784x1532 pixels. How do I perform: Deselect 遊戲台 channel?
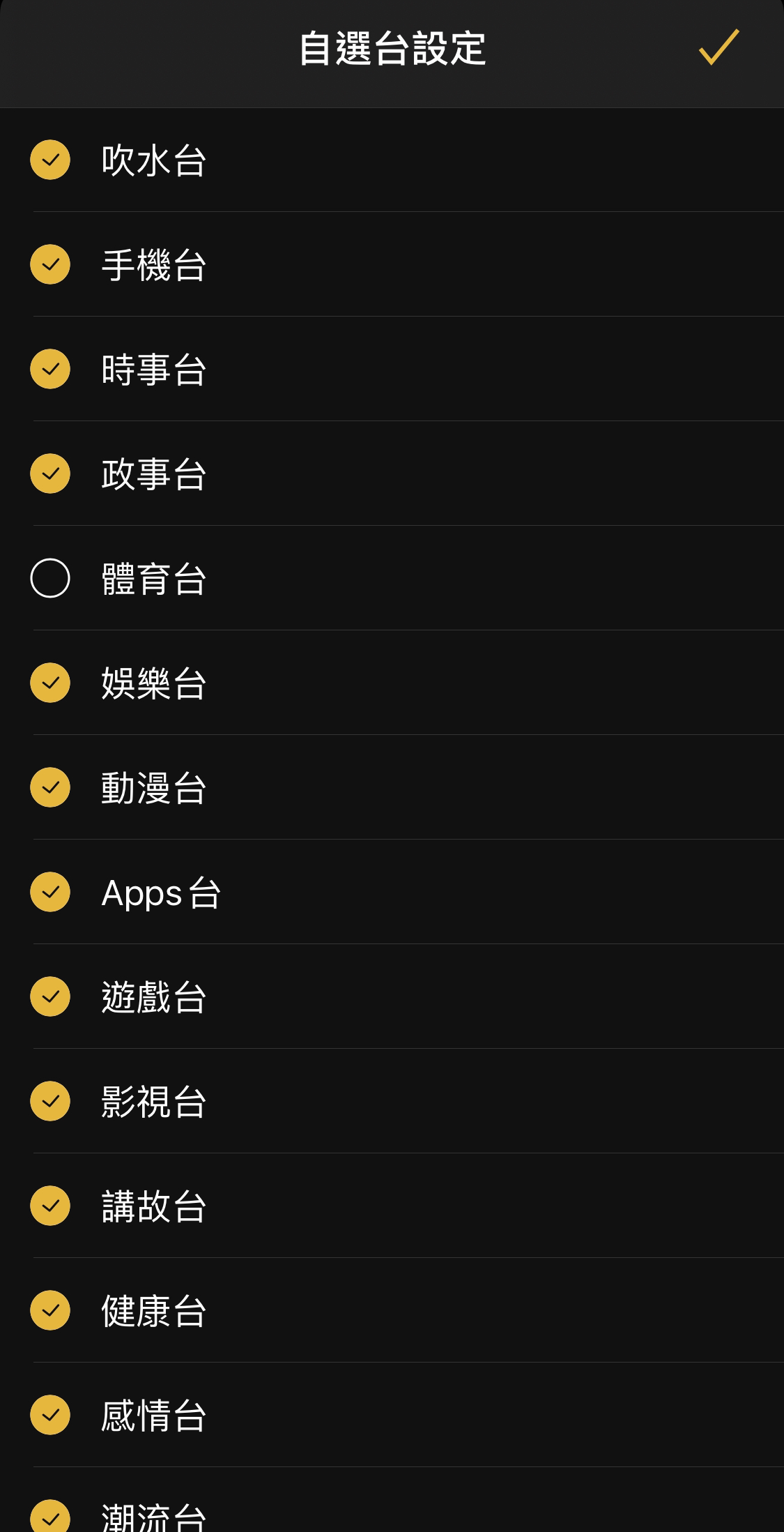tap(50, 996)
